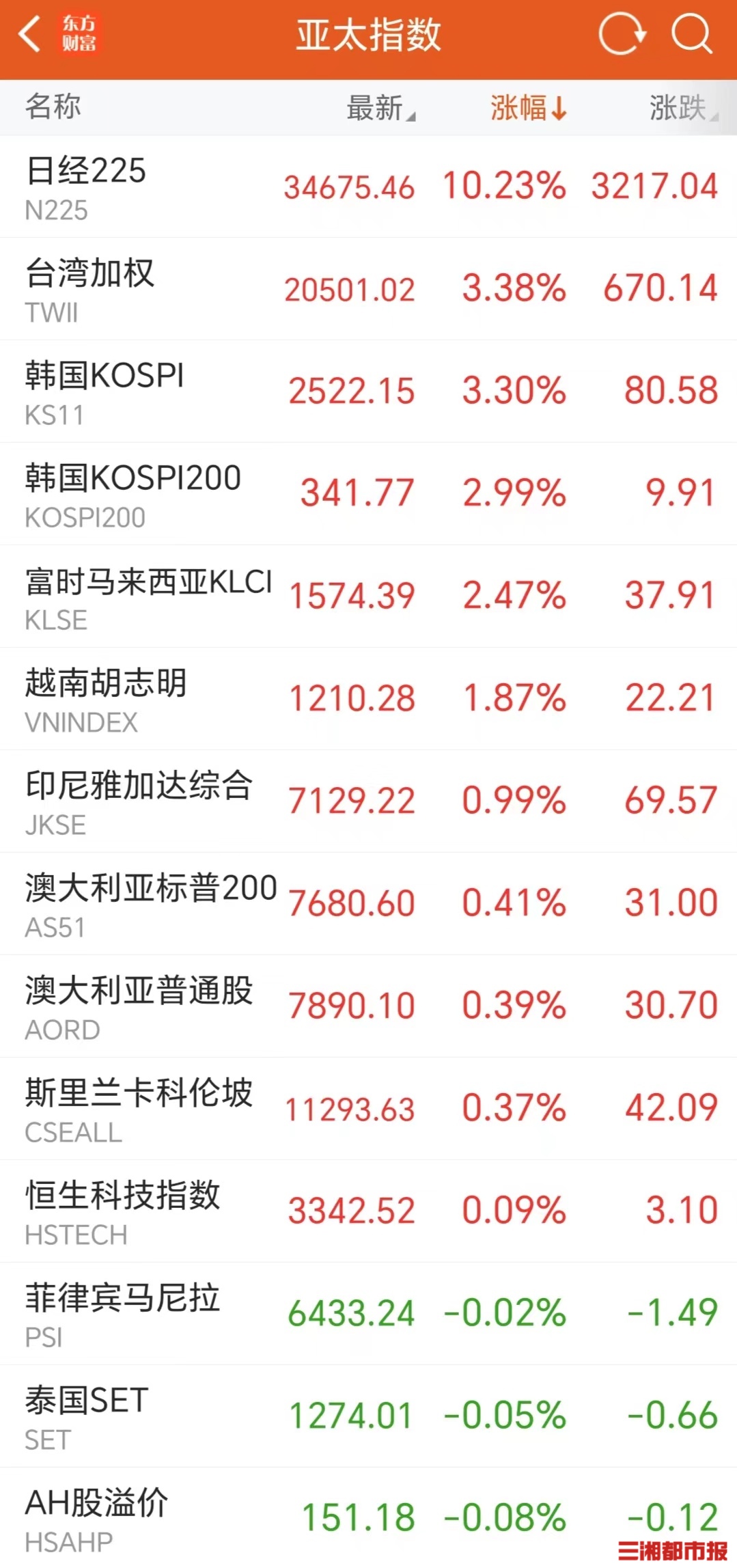
Task: Toggle sorting by 涨幅 column
Action: 528,108
